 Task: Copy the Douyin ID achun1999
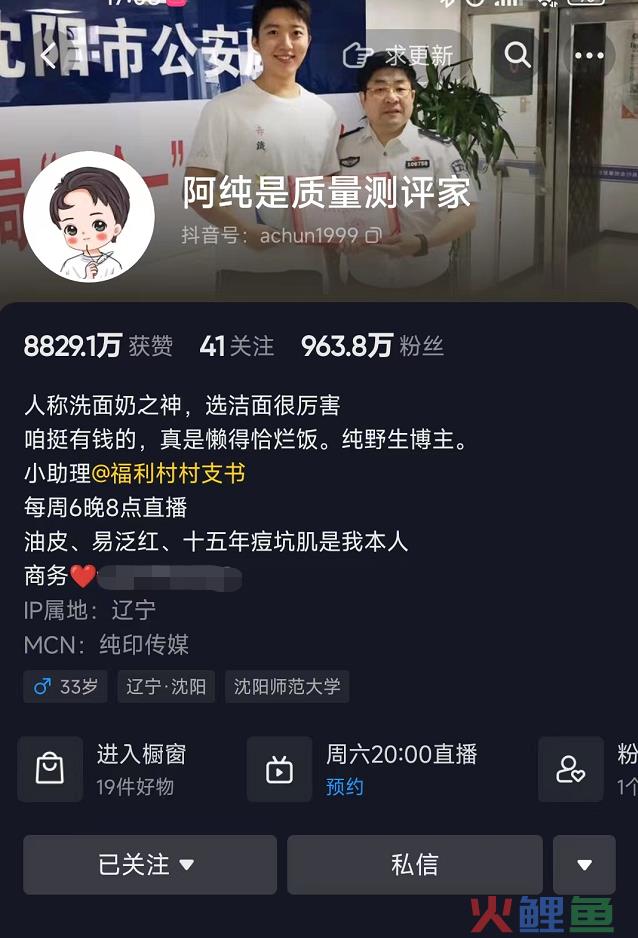[x=373, y=236]
